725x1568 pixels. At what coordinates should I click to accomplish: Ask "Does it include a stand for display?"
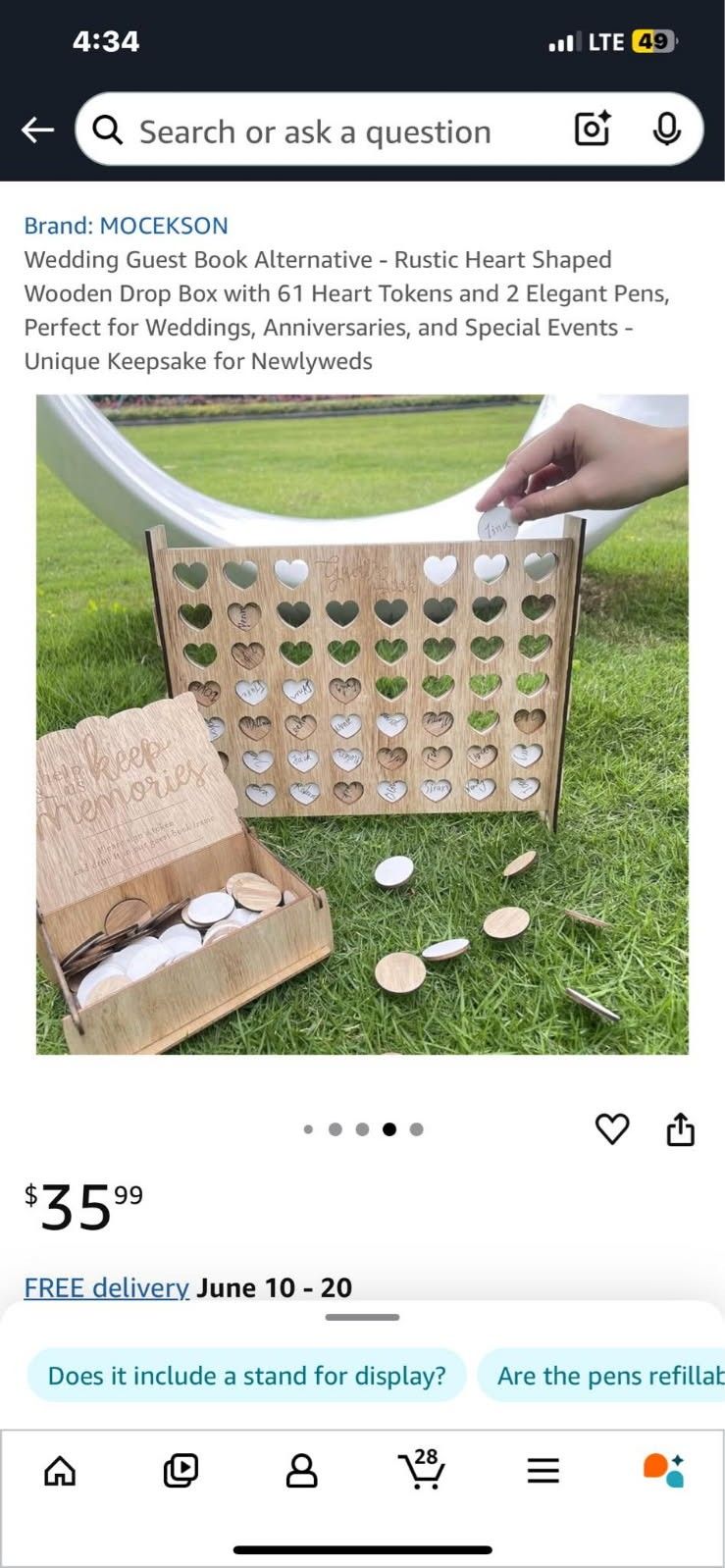[x=246, y=1376]
